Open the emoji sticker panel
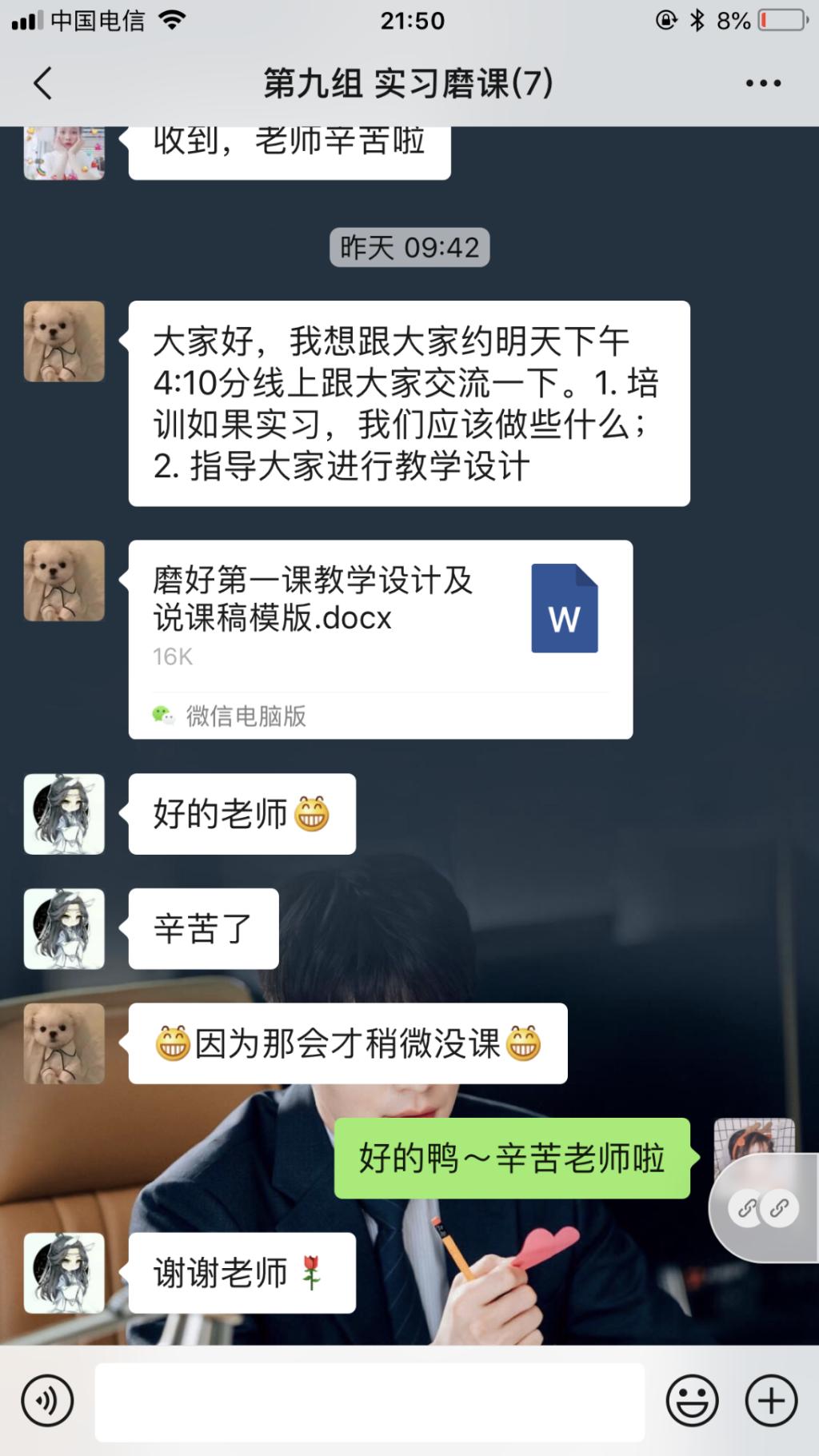 [692, 1401]
